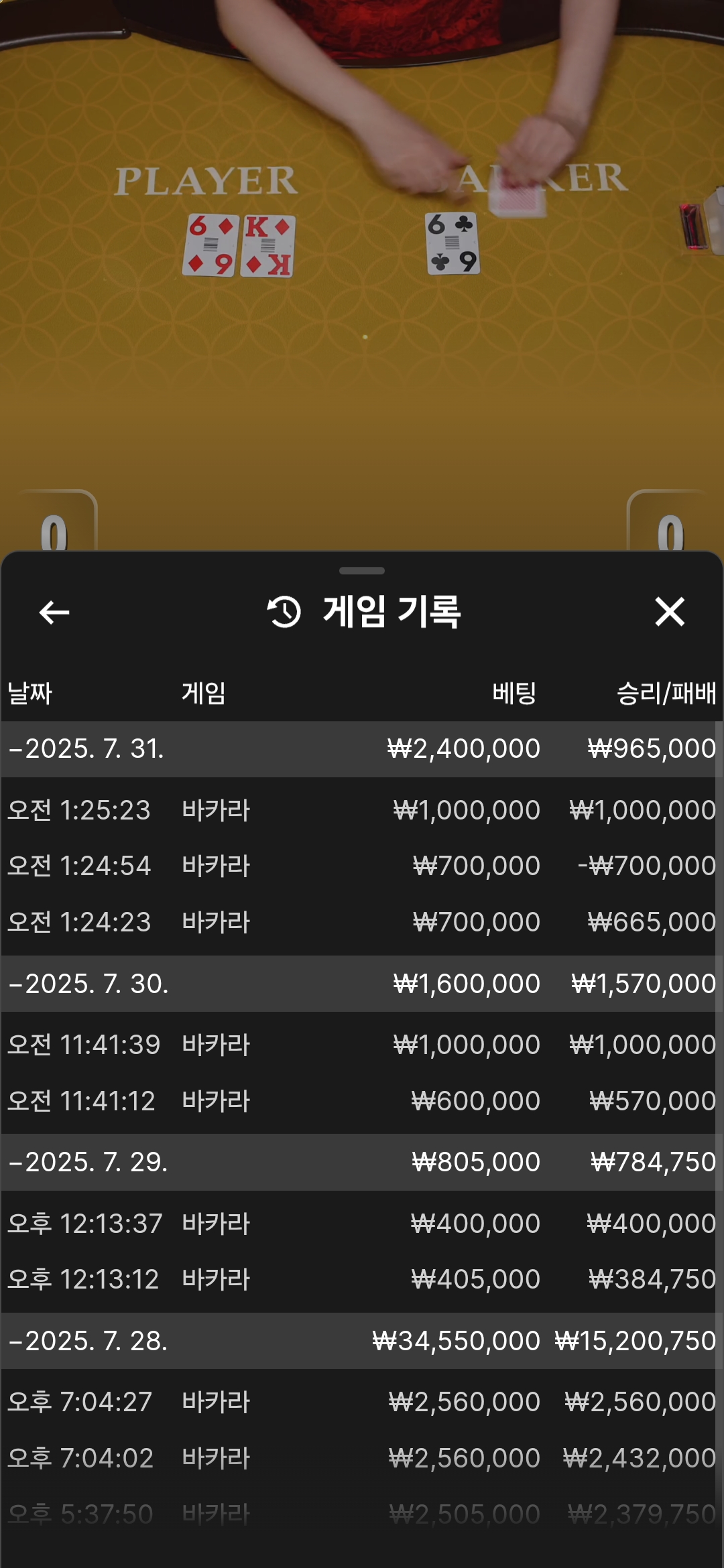
Task: Open the 오전 1:24:23 baccarat record
Action: [x=362, y=922]
